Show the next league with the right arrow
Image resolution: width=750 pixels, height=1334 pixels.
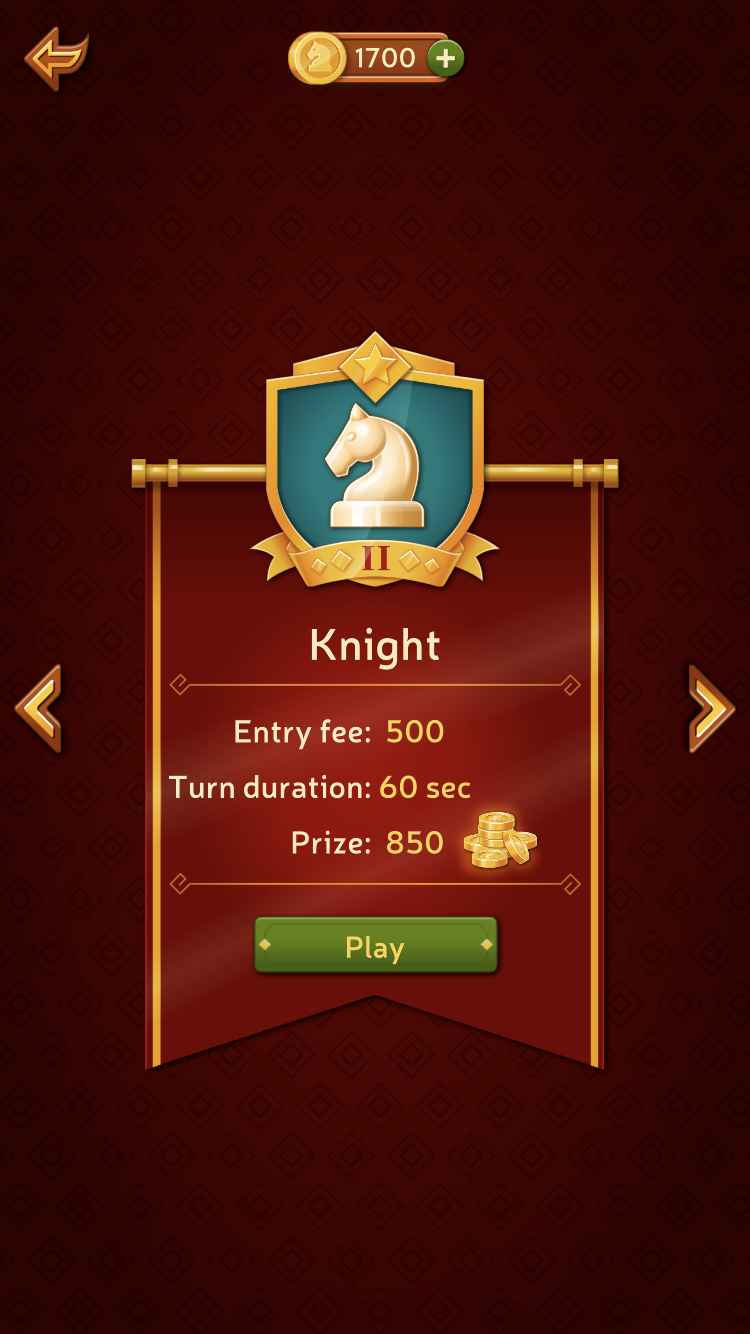pyautogui.click(x=710, y=708)
